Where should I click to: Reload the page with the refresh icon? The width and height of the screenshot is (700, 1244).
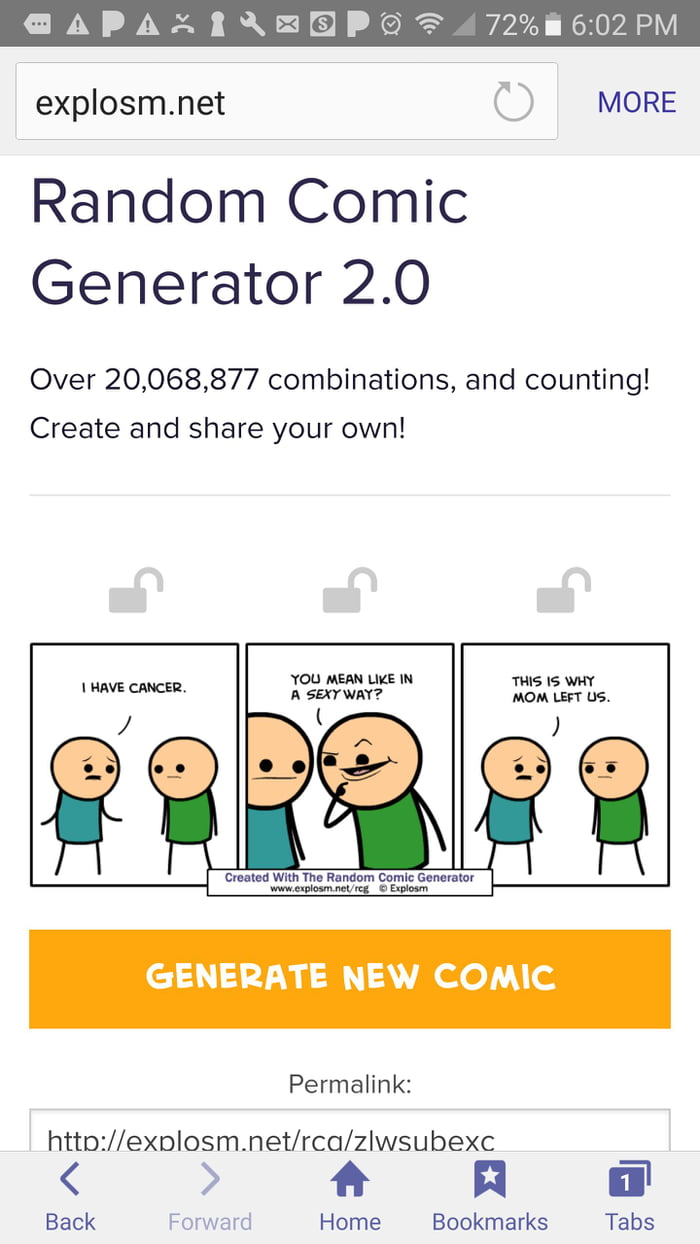coord(514,102)
